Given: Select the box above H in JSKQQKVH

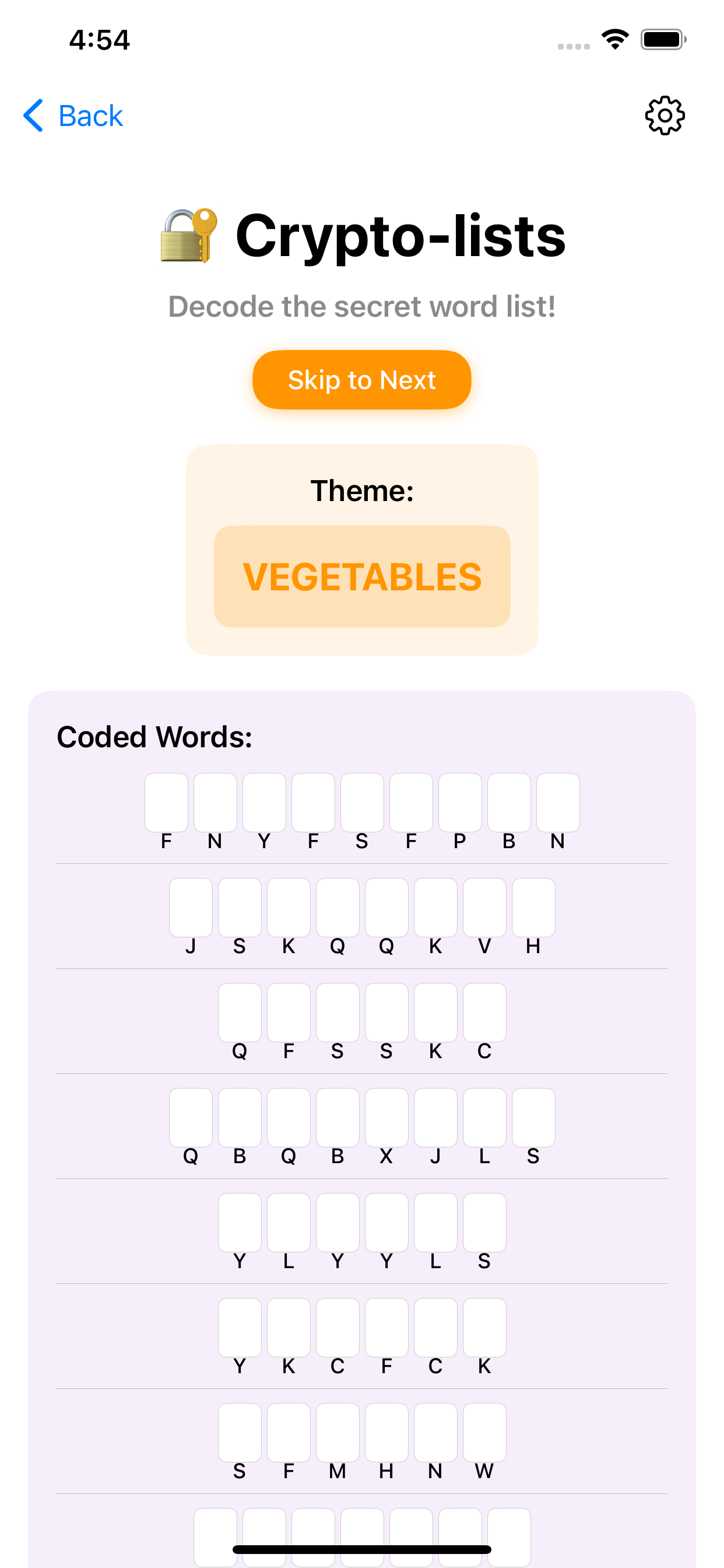Looking at the screenshot, I should (533, 907).
